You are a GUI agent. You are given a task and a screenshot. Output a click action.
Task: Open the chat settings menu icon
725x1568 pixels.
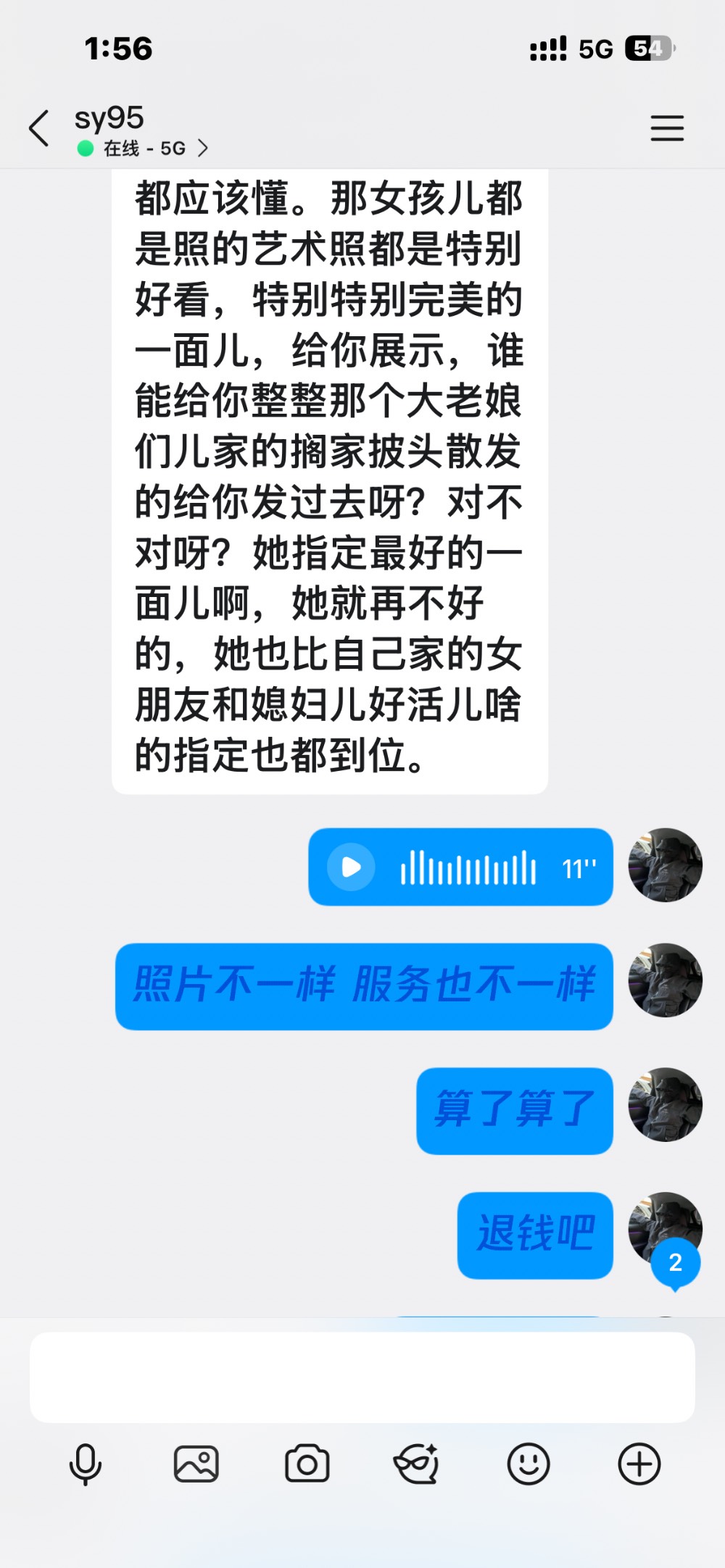click(x=666, y=128)
